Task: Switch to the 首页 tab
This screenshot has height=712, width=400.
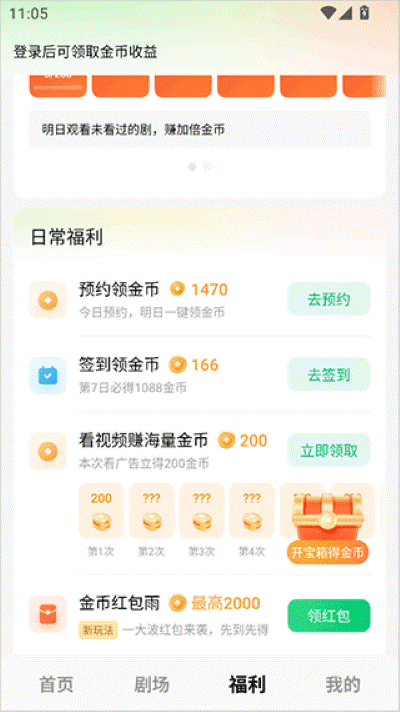Action: (56, 684)
